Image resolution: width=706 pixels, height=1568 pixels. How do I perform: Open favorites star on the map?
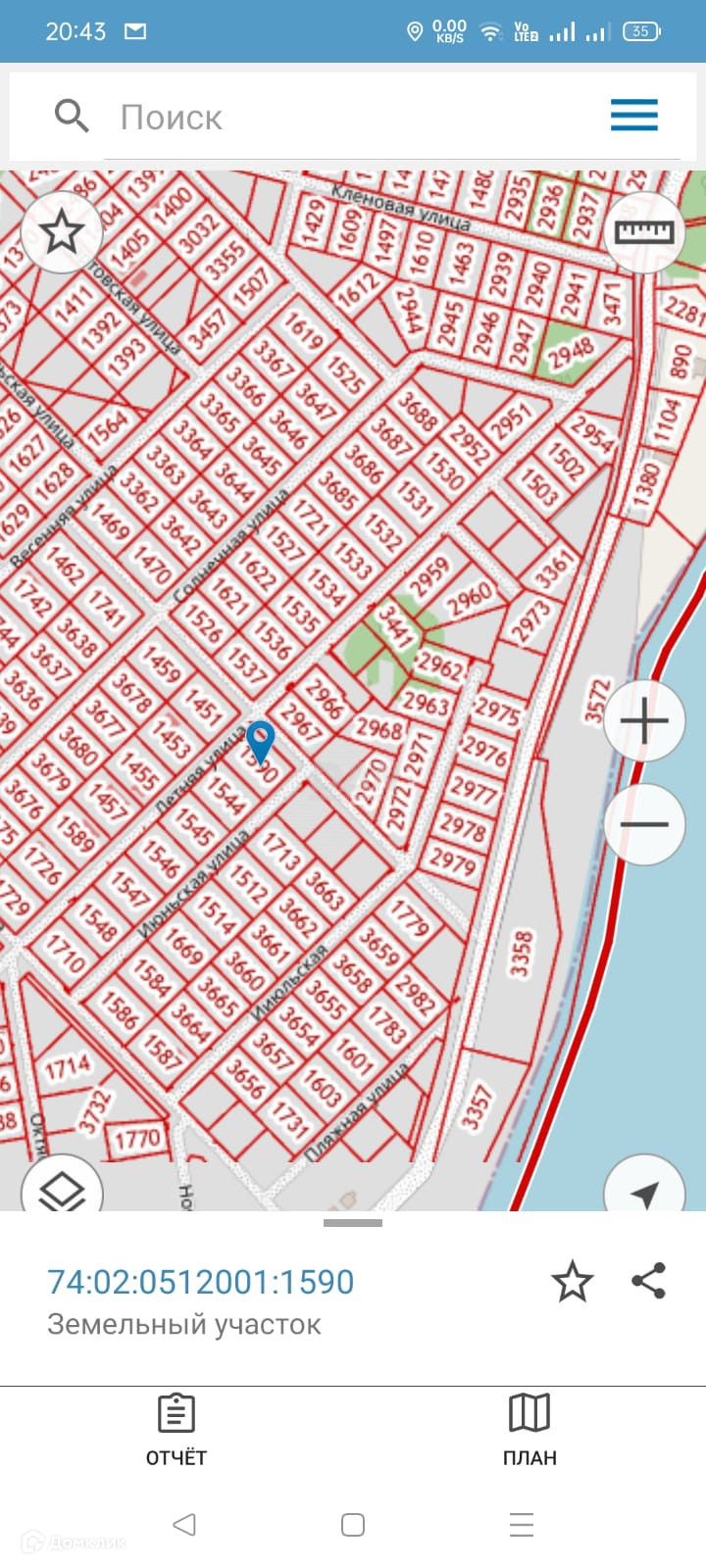pyautogui.click(x=61, y=232)
